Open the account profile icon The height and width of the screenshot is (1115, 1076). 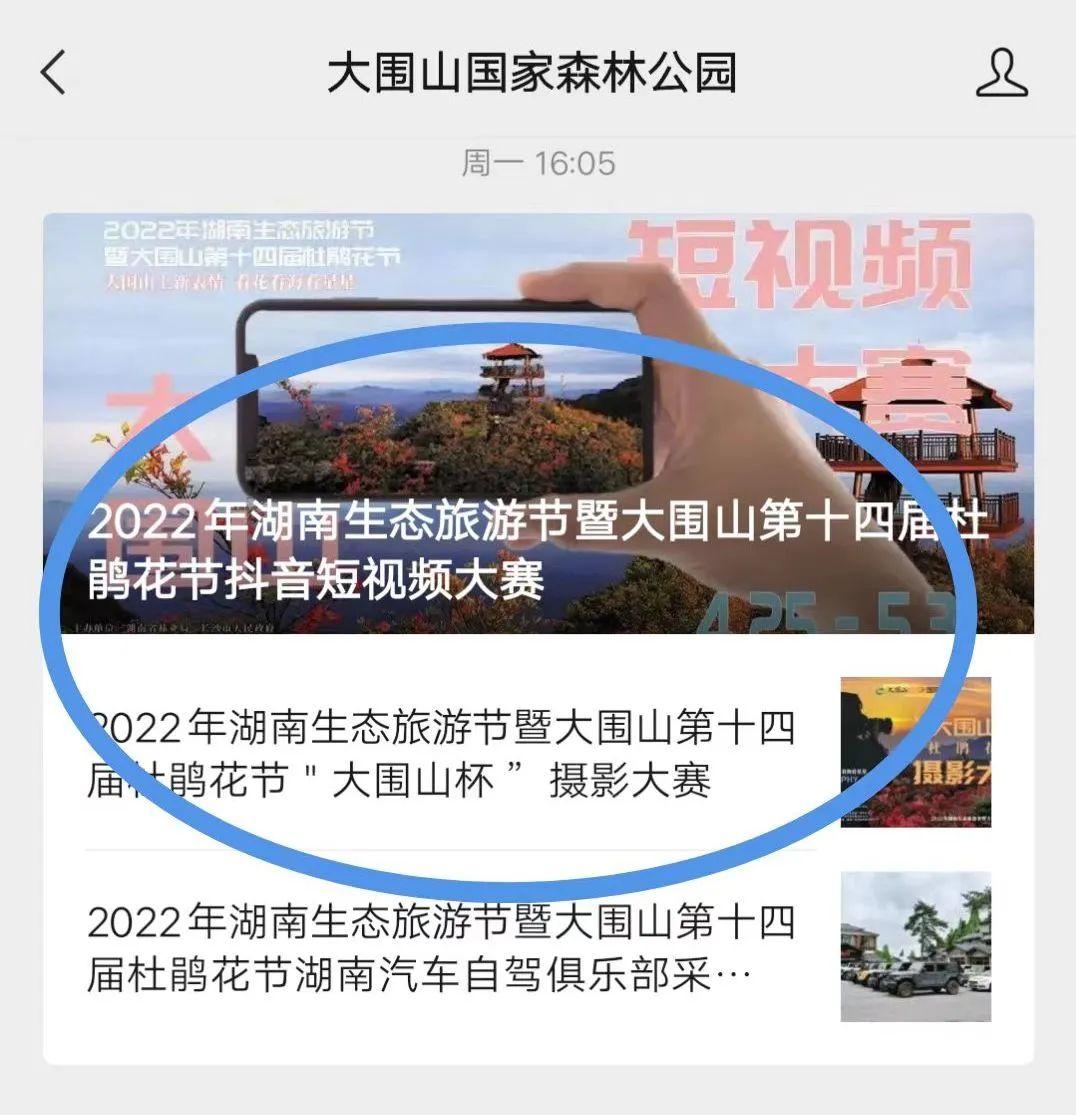pyautogui.click(x=1001, y=74)
